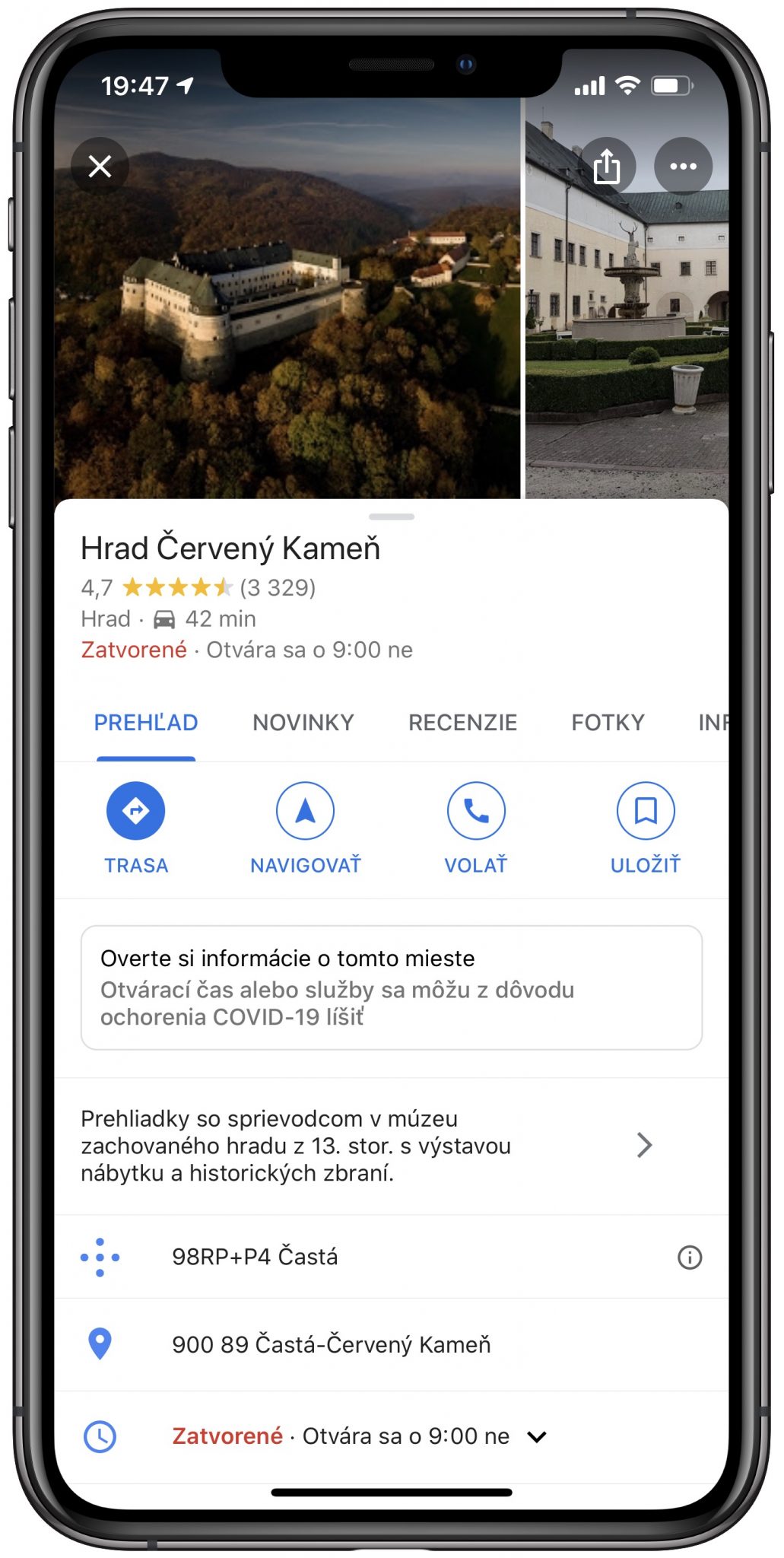Open the info icon next to plus code
Image resolution: width=784 pixels, height=1558 pixels.
[x=689, y=1257]
